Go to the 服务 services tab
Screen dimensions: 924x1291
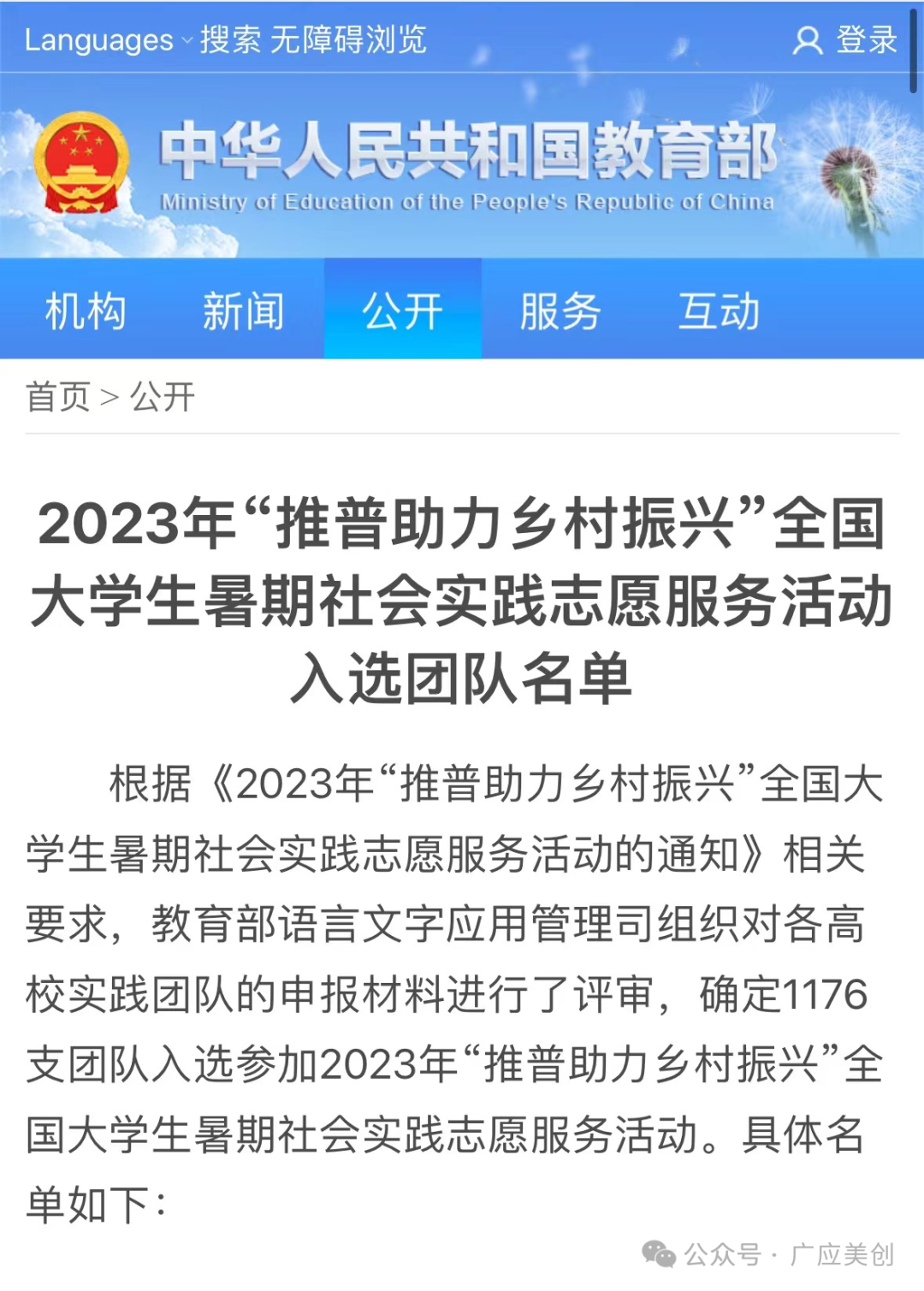click(x=560, y=311)
